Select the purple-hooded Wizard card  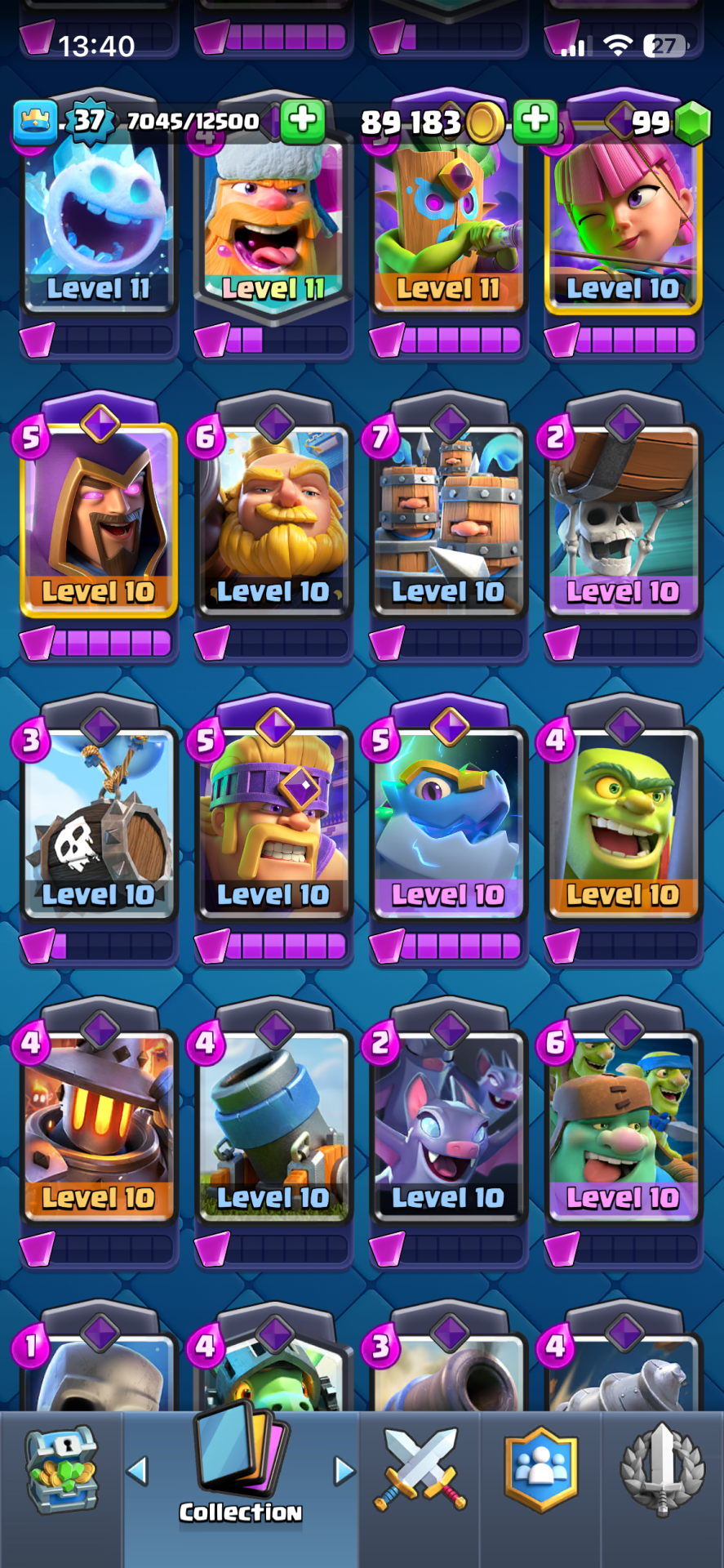pos(98,523)
